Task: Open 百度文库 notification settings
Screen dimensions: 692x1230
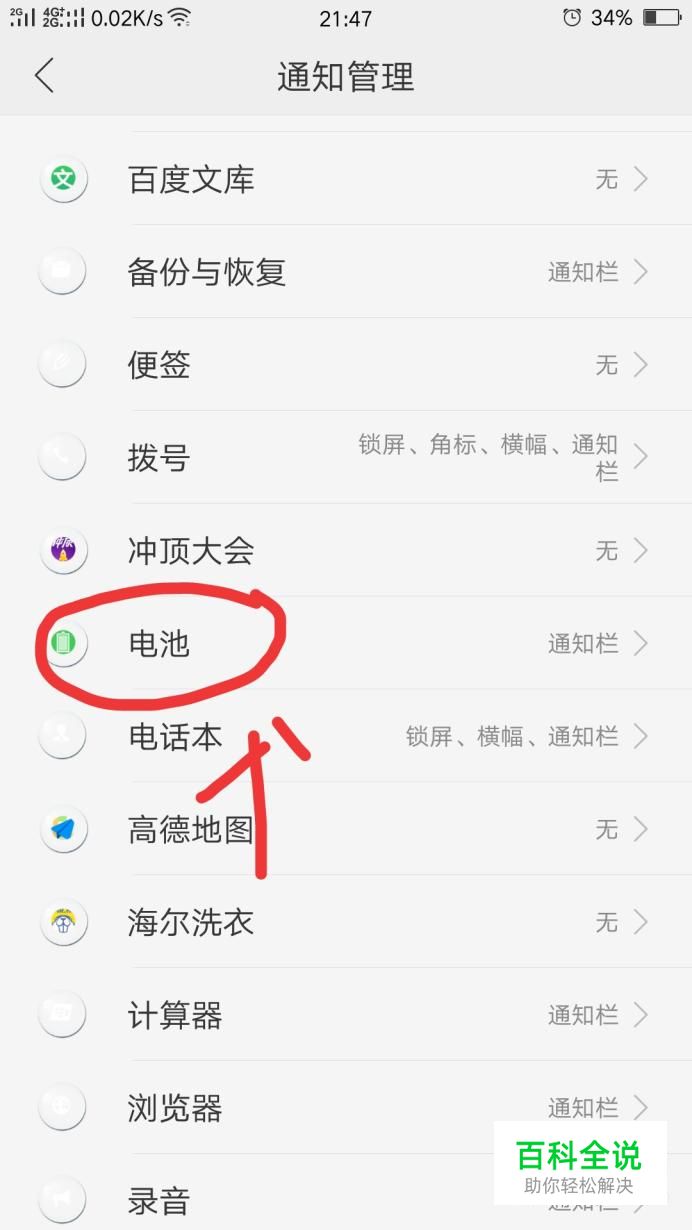Action: point(346,179)
